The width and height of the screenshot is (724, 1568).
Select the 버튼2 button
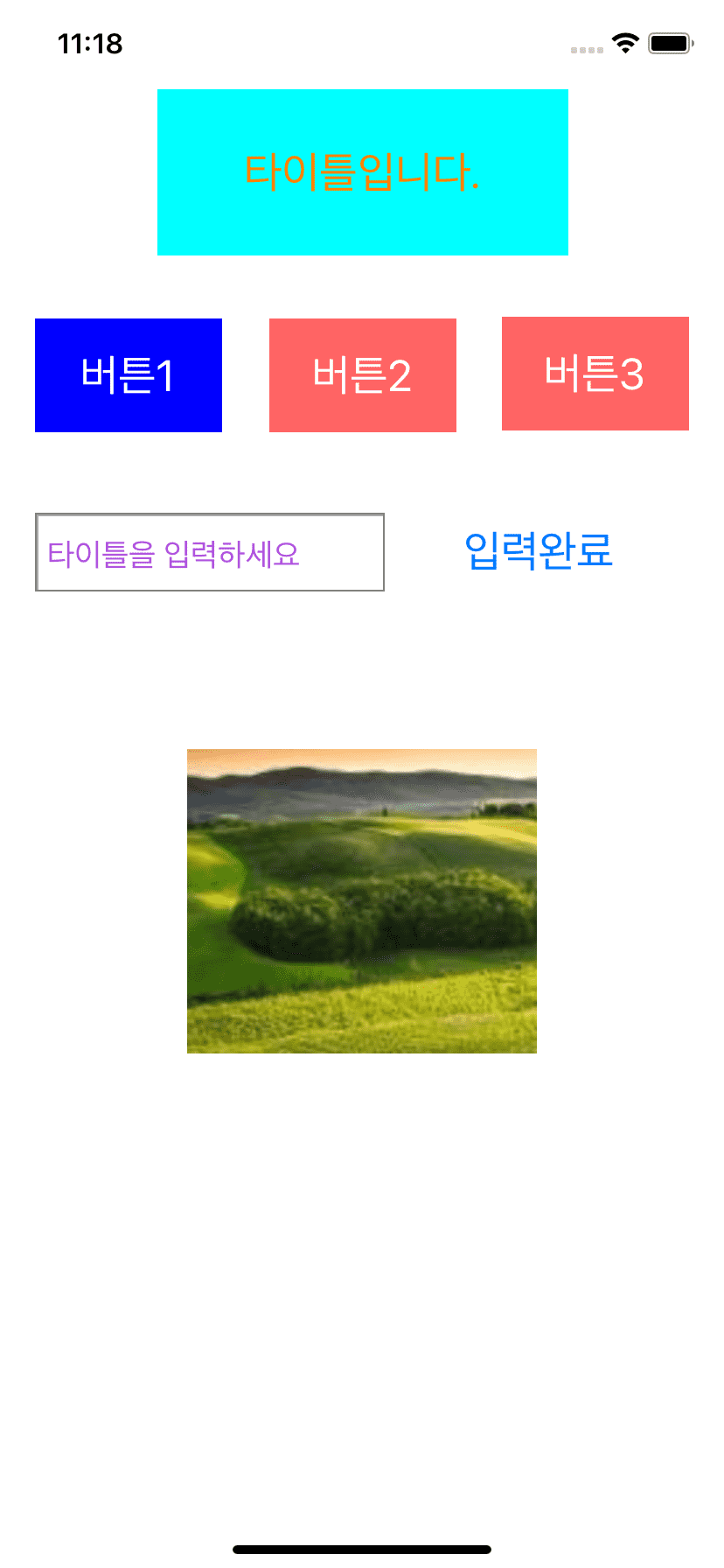(x=363, y=375)
